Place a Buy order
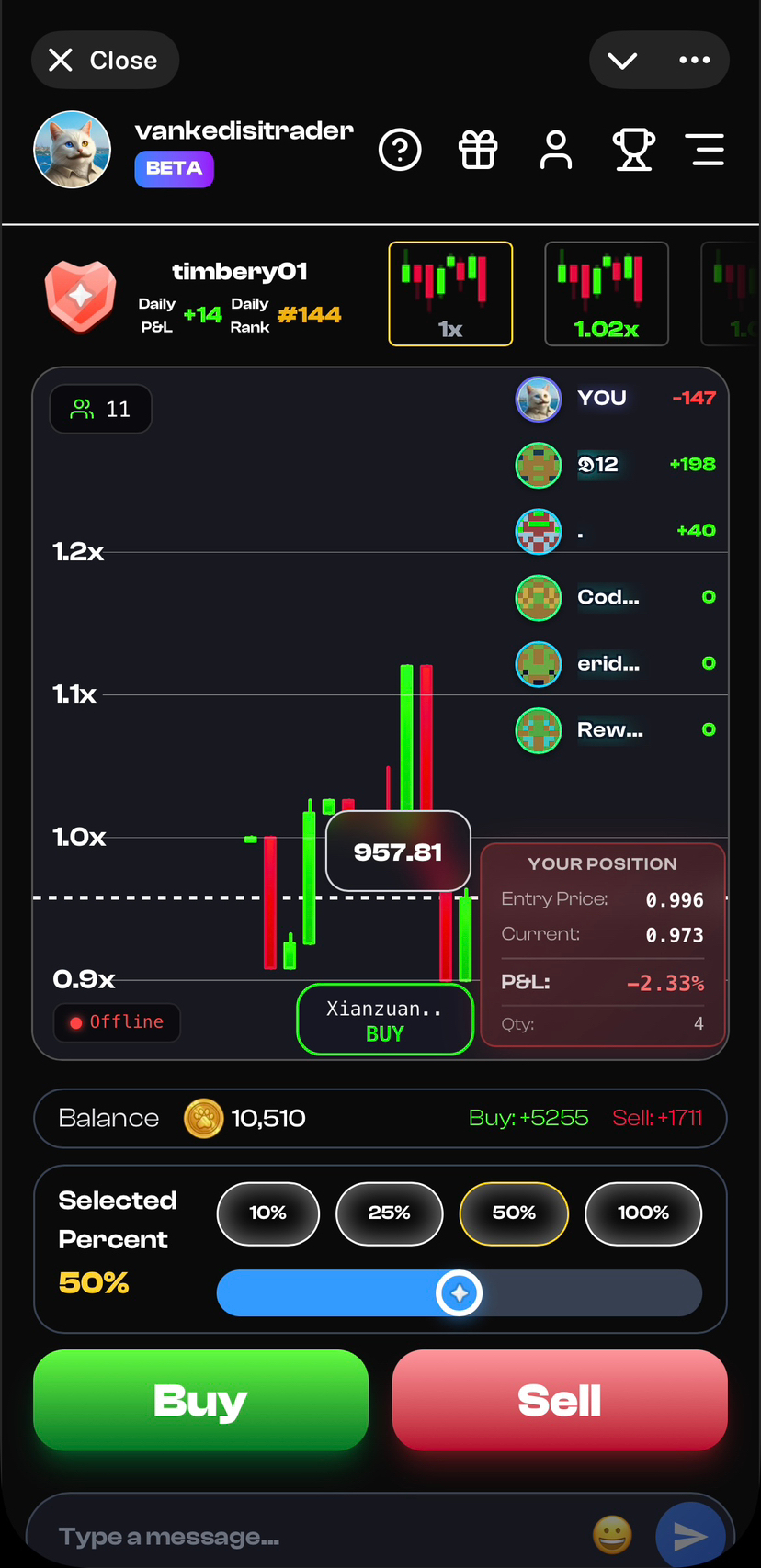Image resolution: width=761 pixels, height=1568 pixels. [x=200, y=1401]
